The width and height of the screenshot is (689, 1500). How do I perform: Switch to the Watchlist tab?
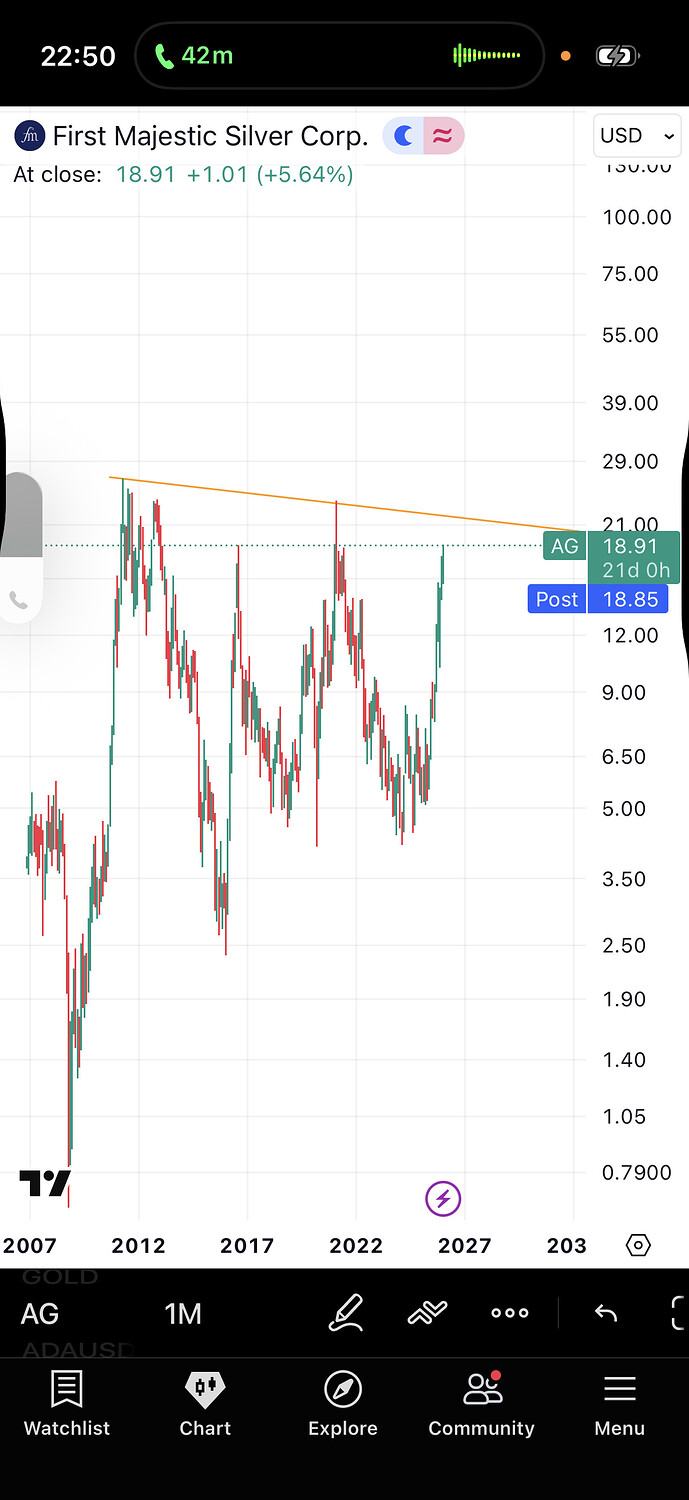(67, 1403)
